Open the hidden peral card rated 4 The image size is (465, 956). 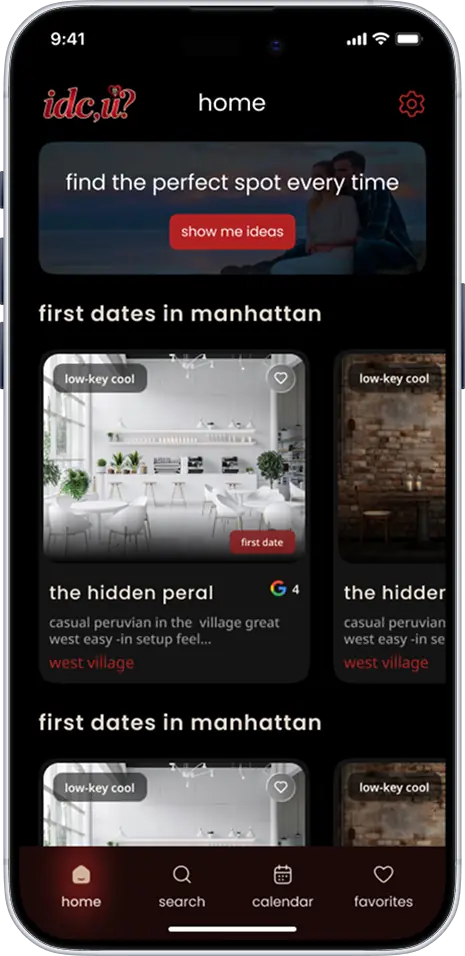pyautogui.click(x=174, y=517)
